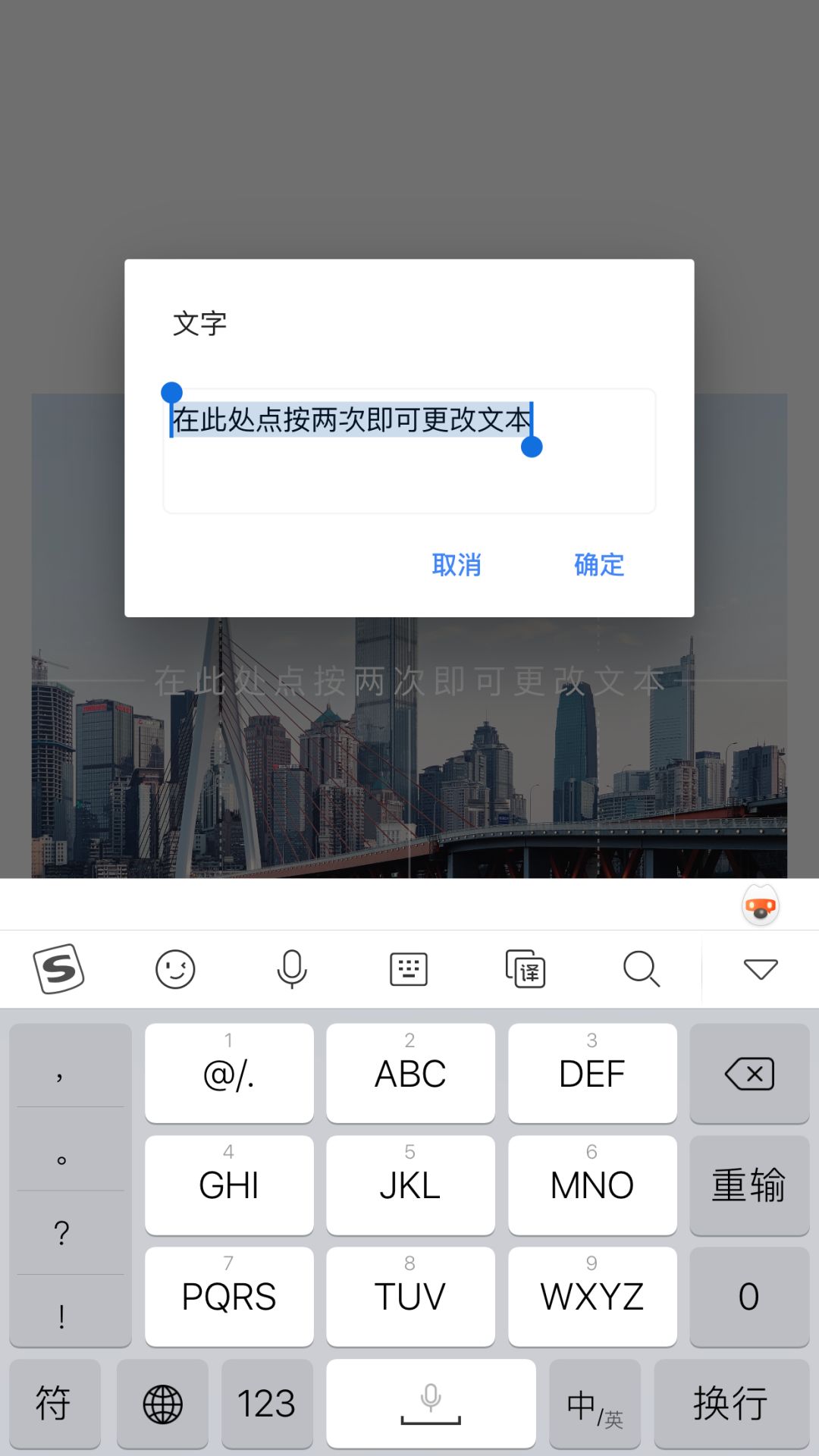Tap inside the text input box
Screen dimensions: 819x1456
tap(409, 451)
